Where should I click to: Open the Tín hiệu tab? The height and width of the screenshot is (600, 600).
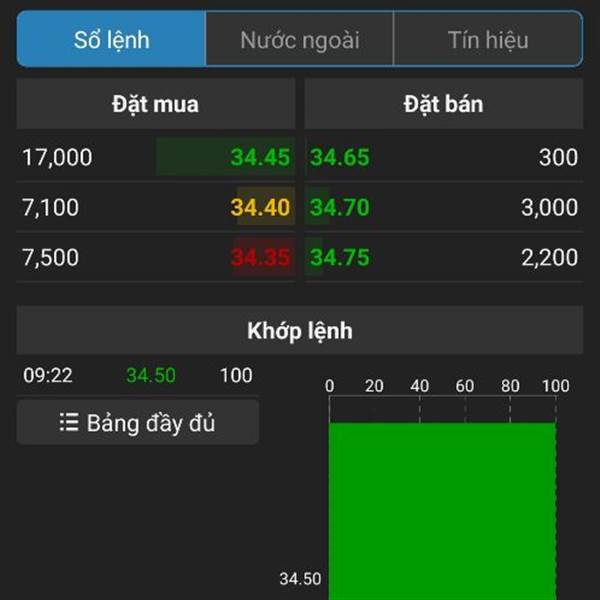[487, 40]
